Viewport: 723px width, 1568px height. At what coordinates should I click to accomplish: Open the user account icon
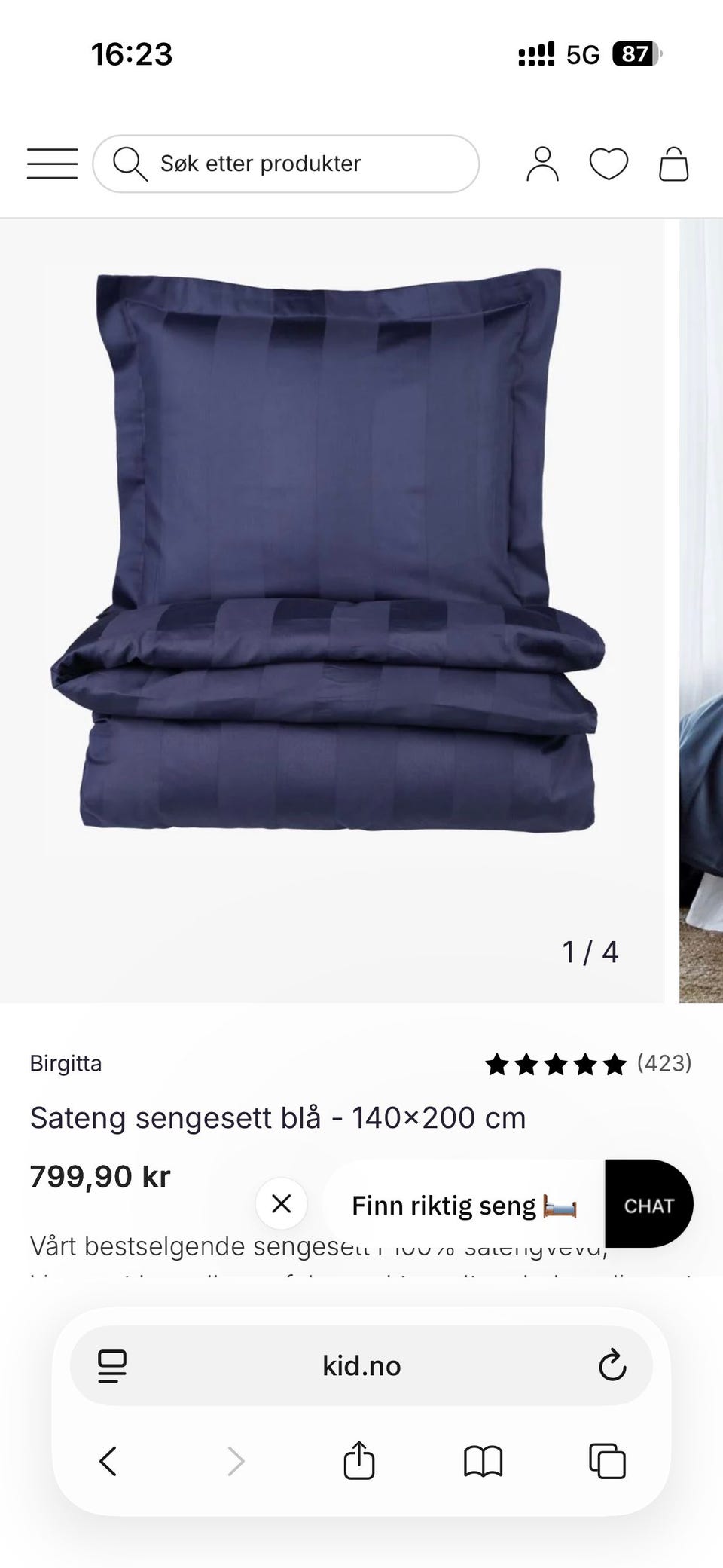[542, 164]
